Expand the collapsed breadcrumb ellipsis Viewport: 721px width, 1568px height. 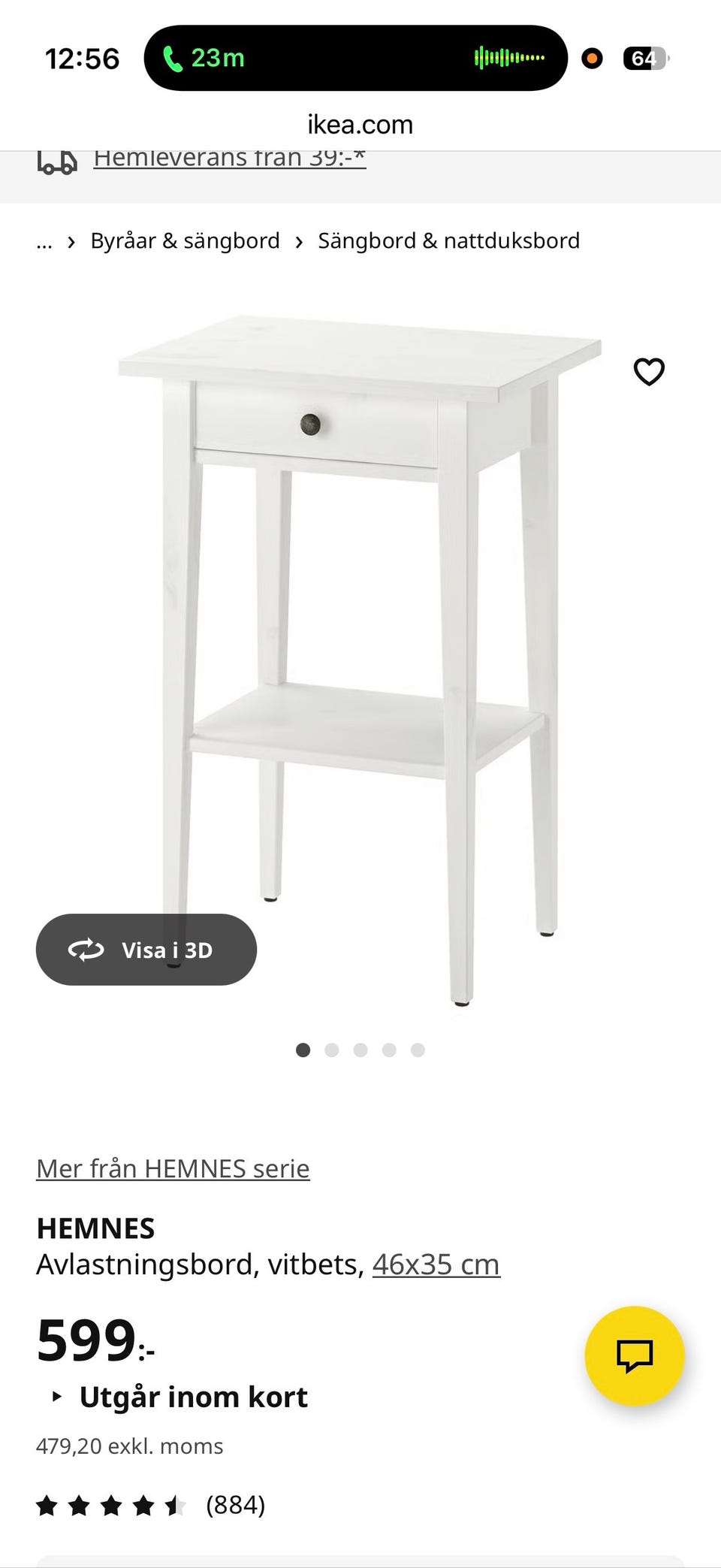[x=44, y=242]
